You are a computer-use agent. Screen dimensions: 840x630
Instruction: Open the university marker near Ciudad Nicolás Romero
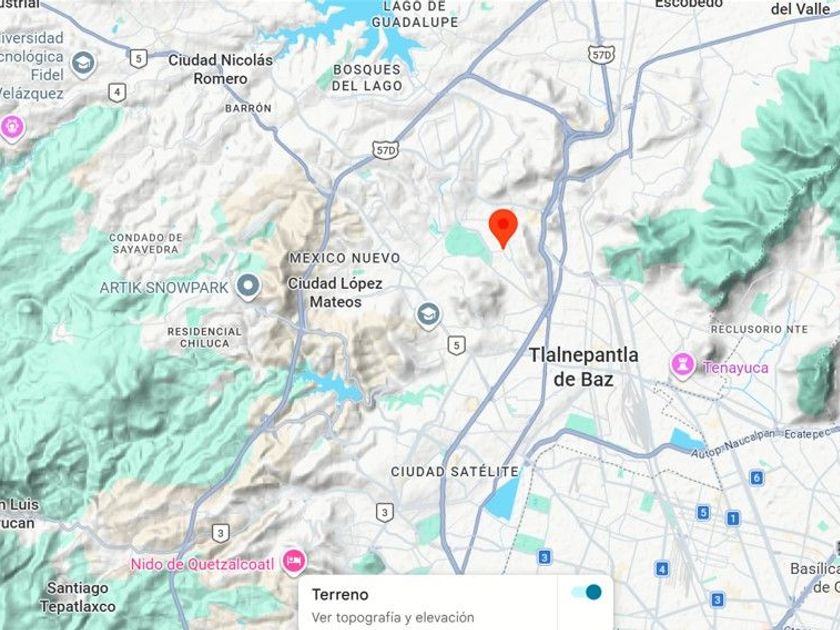(x=83, y=64)
